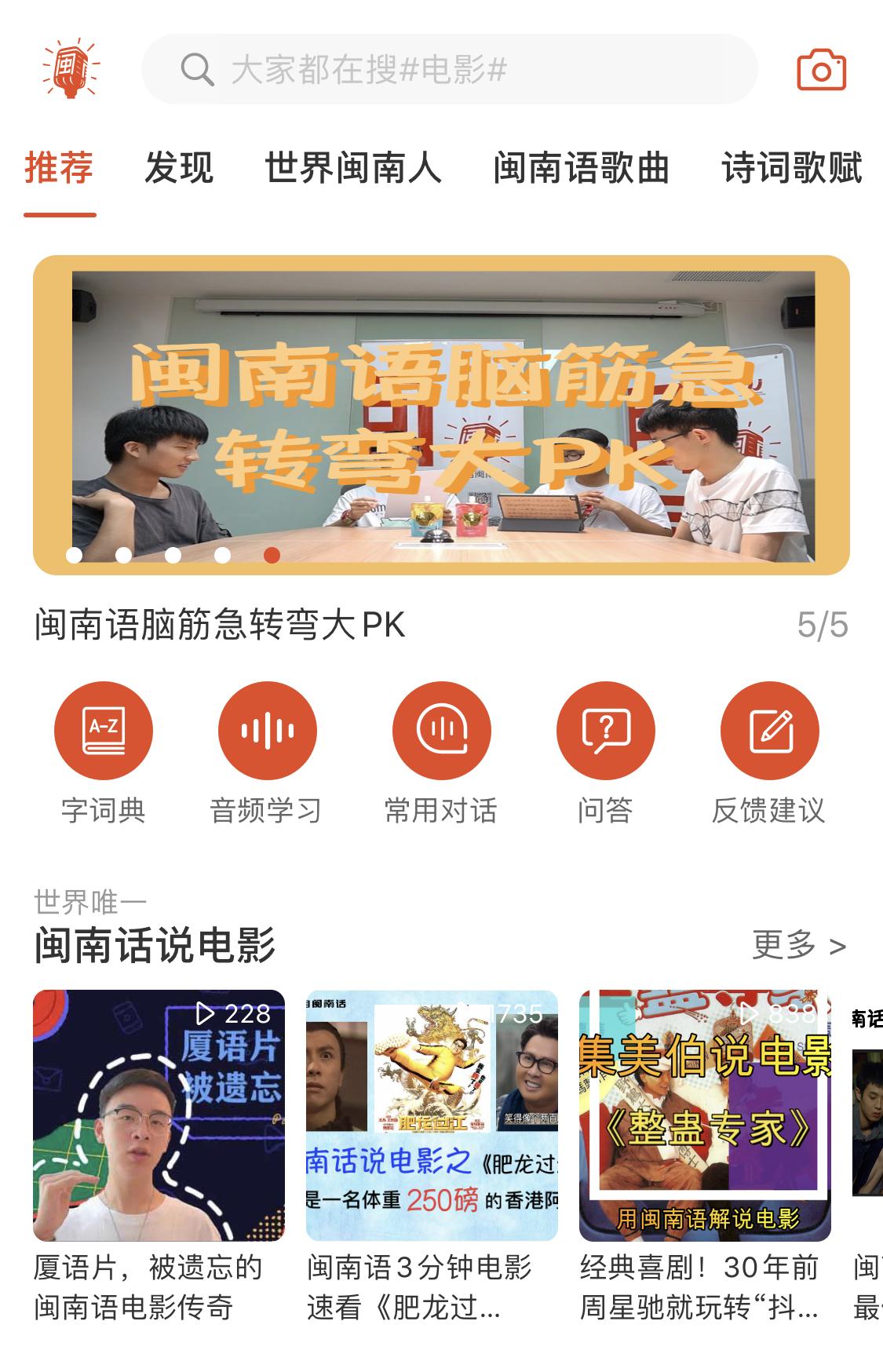883x1372 pixels.
Task: Select the 诗词歌赋 tab
Action: click(x=791, y=168)
